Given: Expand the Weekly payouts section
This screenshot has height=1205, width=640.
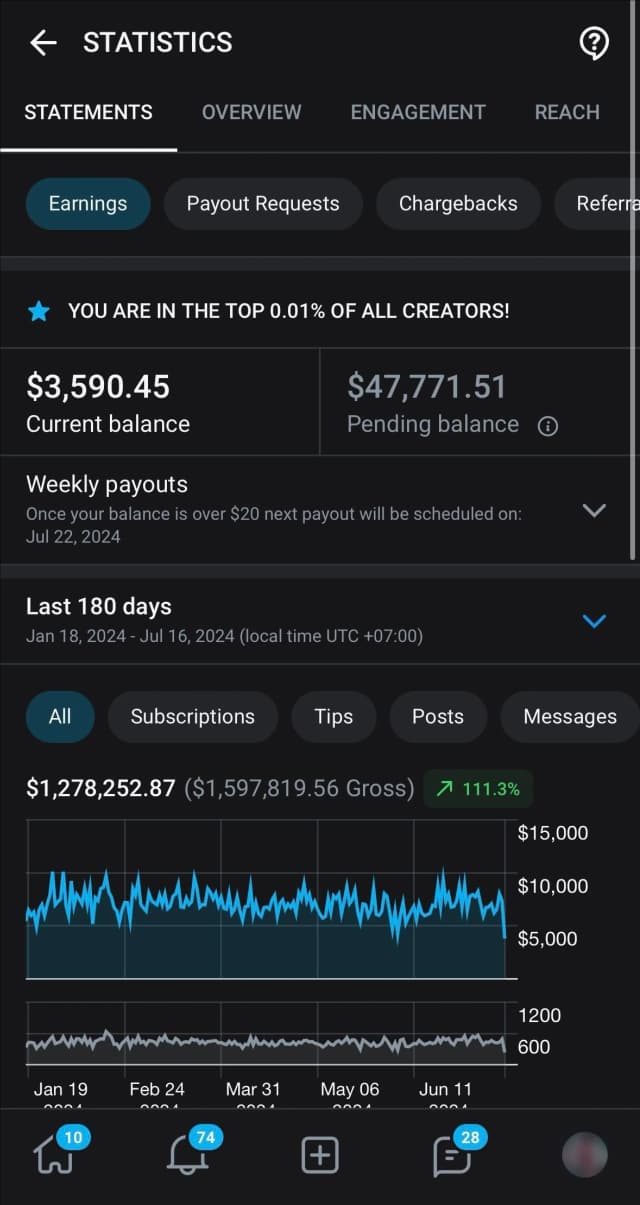Looking at the screenshot, I should pyautogui.click(x=594, y=510).
